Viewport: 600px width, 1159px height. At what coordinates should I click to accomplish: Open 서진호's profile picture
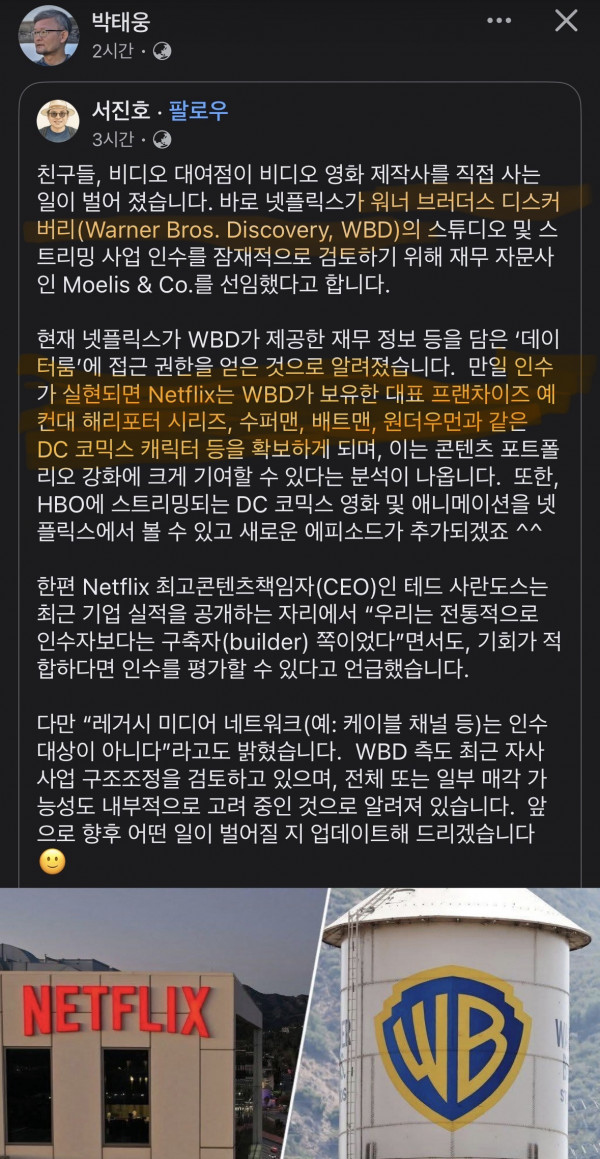58,121
